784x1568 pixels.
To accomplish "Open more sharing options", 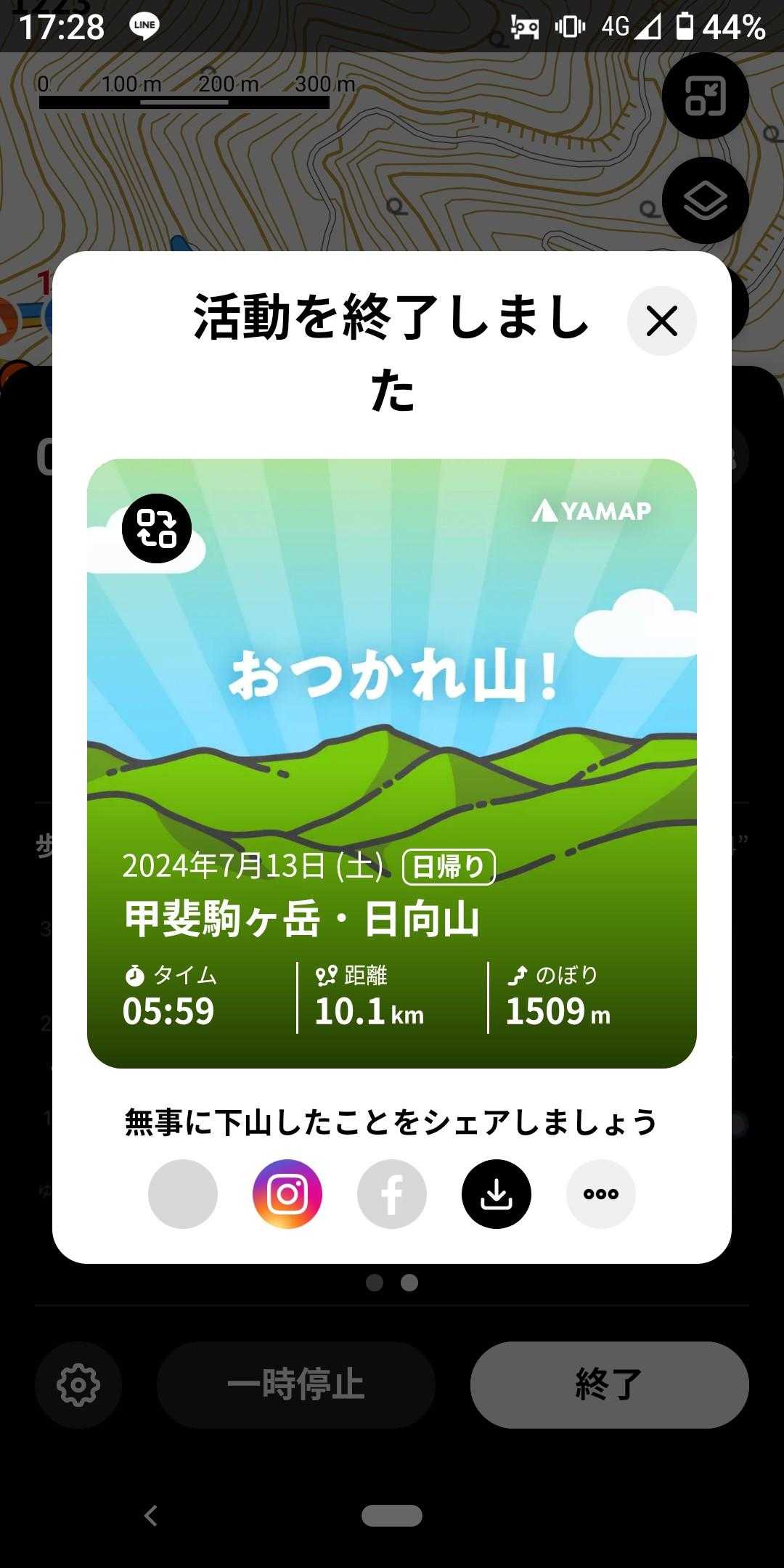I will [601, 1194].
